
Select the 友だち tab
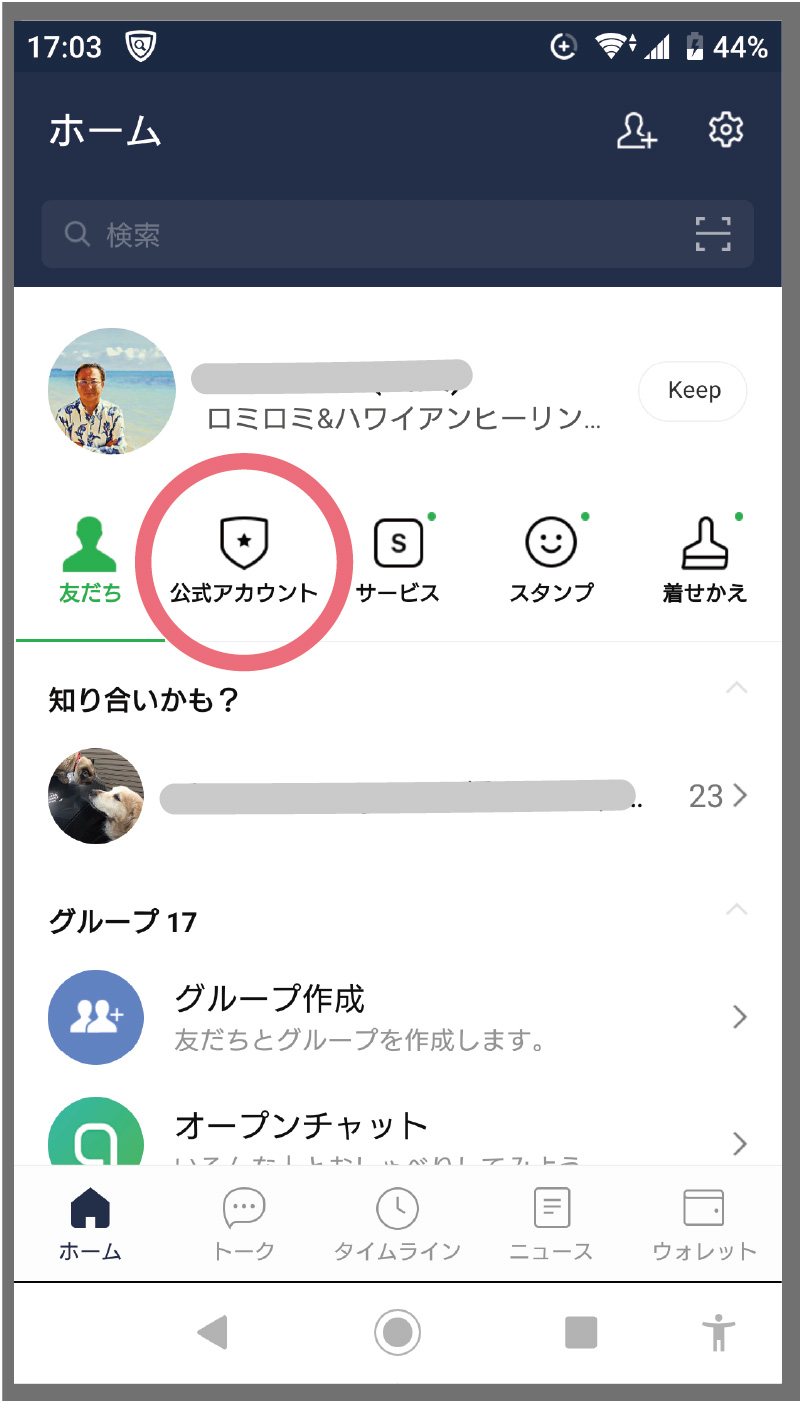pyautogui.click(x=90, y=561)
